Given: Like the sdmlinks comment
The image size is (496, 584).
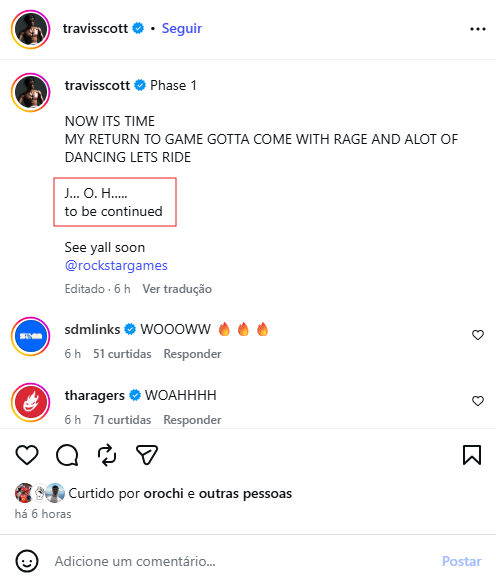Looking at the screenshot, I should click(x=478, y=335).
